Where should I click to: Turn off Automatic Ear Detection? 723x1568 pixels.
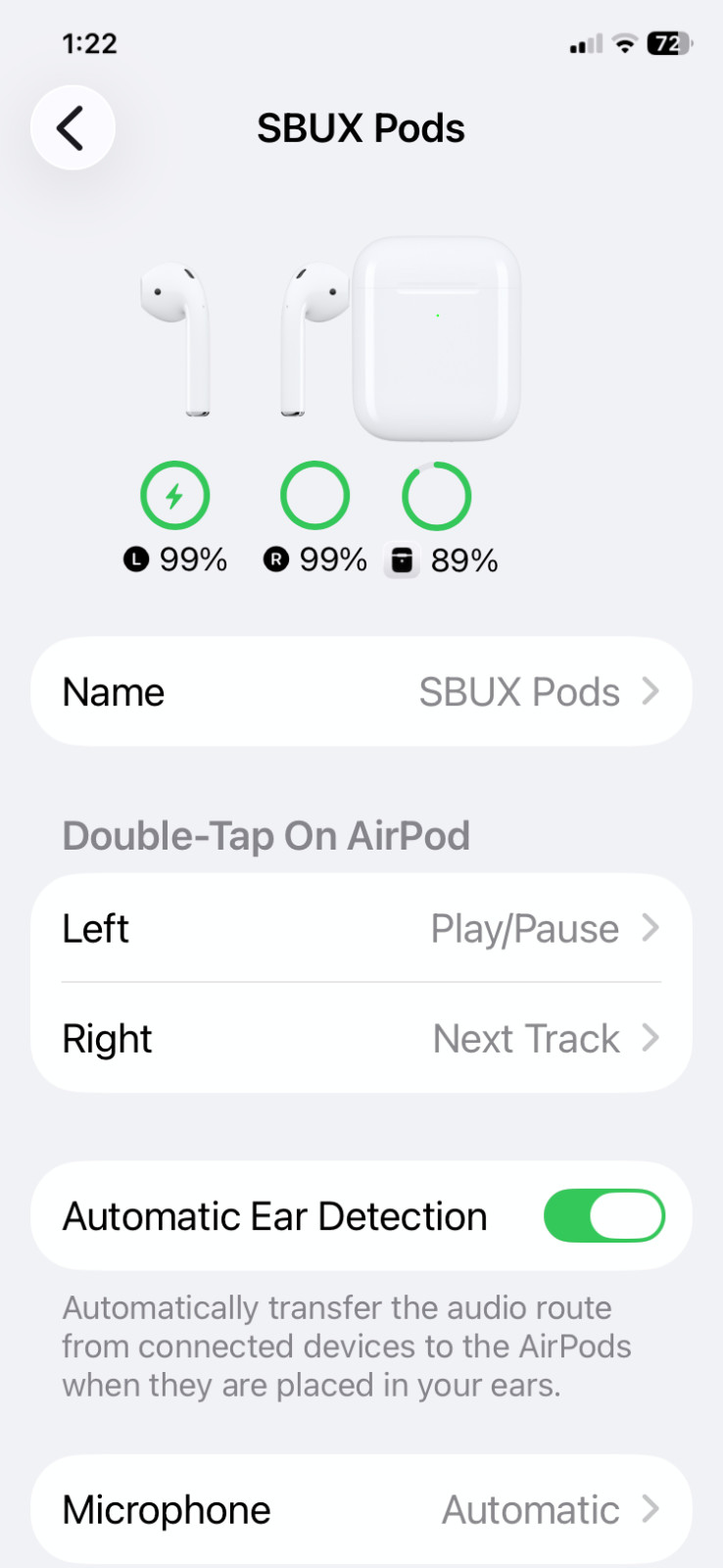[603, 1216]
